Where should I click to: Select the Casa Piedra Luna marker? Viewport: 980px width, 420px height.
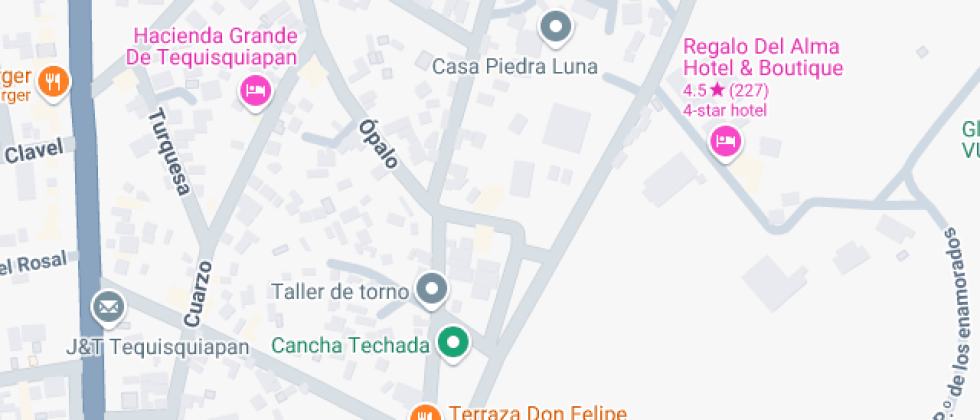tap(555, 27)
